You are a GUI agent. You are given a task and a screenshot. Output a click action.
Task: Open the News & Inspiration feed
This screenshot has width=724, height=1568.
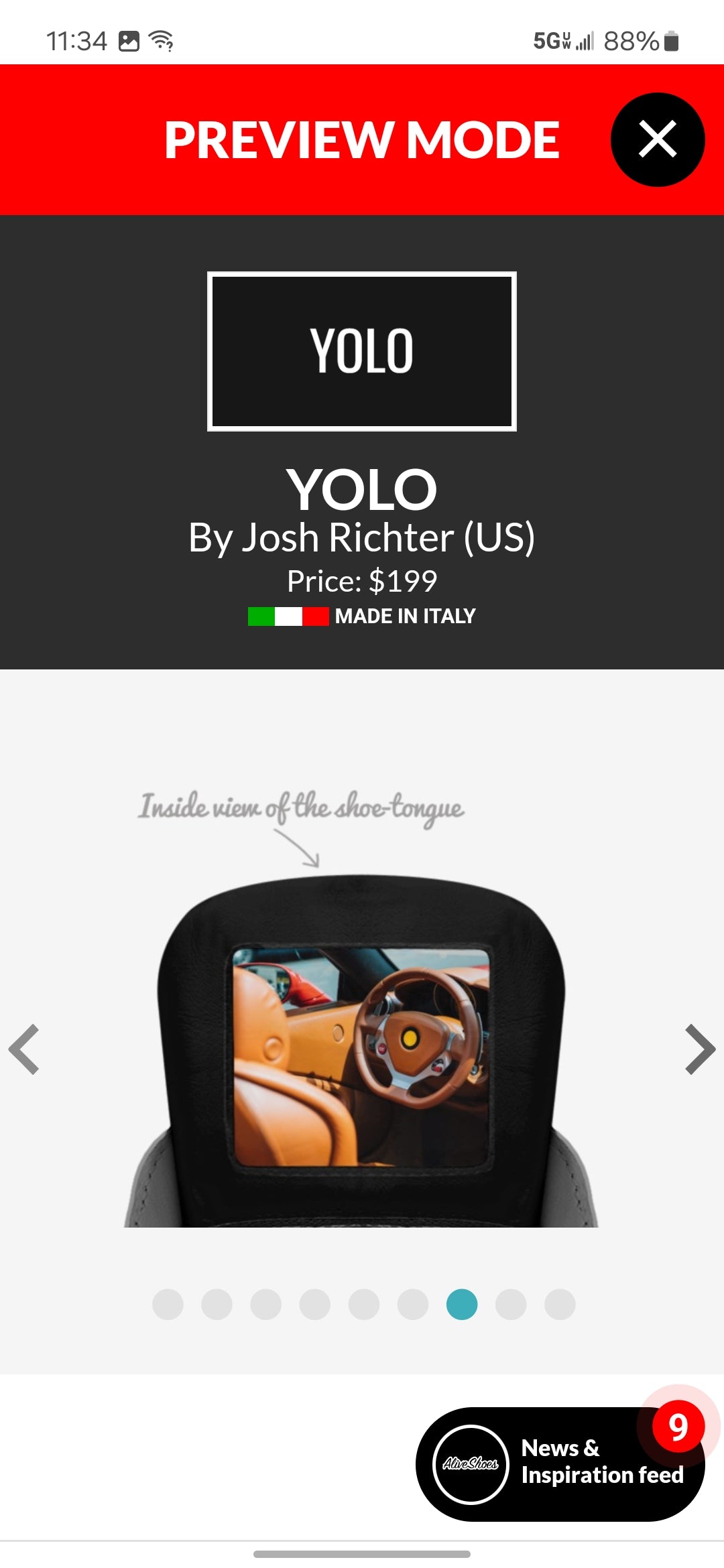(560, 1463)
